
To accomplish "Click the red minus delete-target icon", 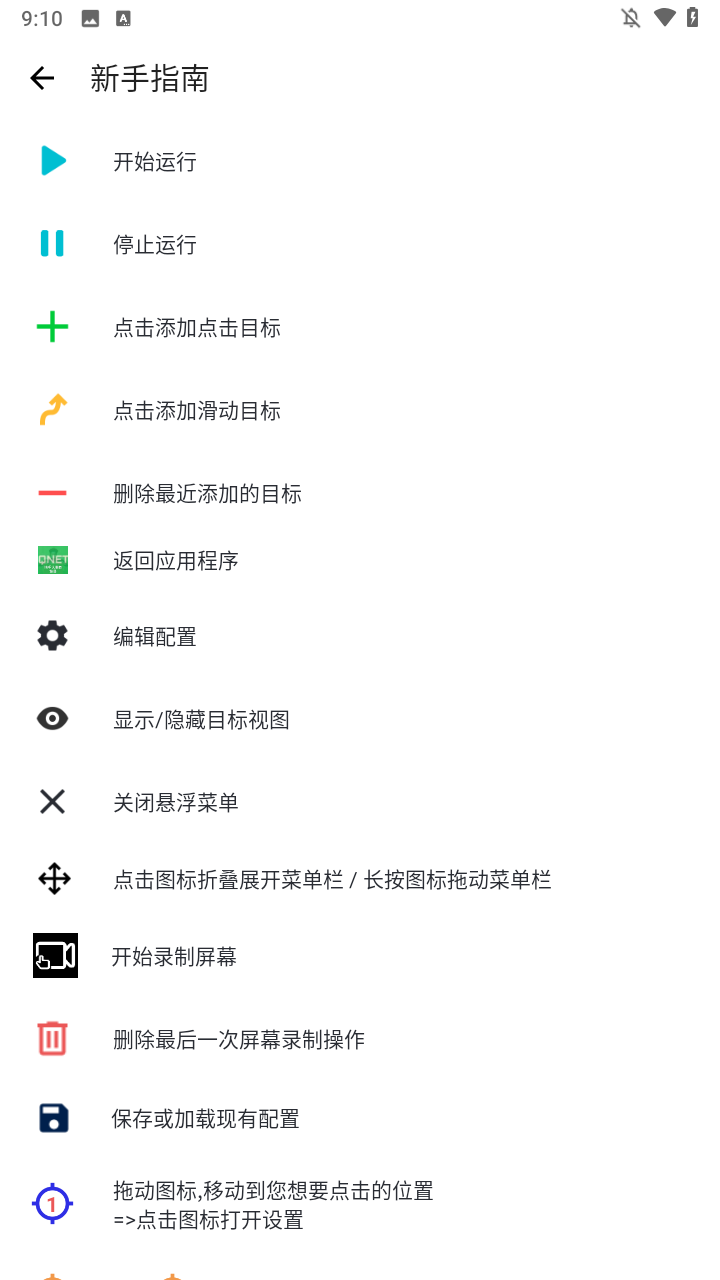I will point(52,491).
